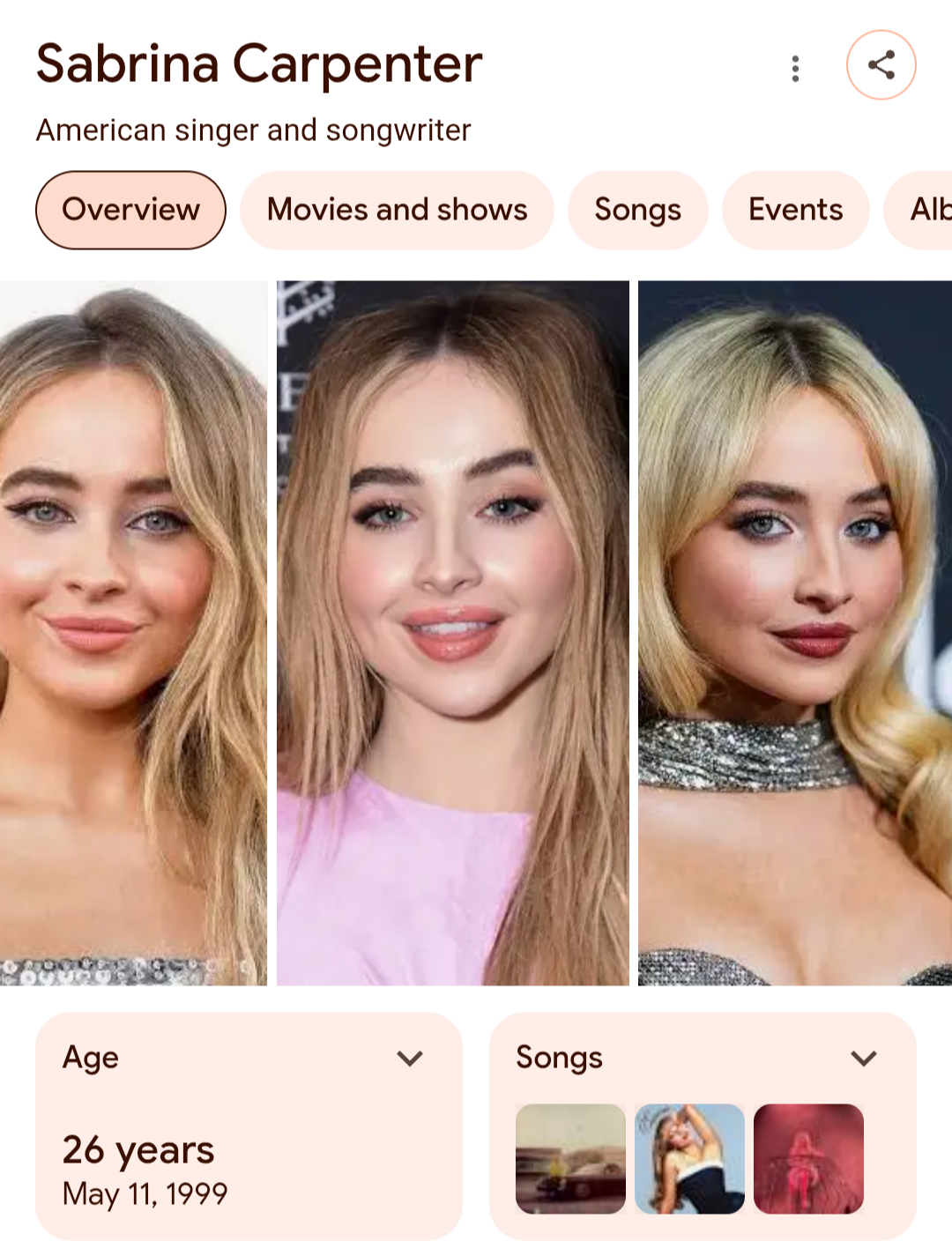Select the Overview chip

pos(130,210)
